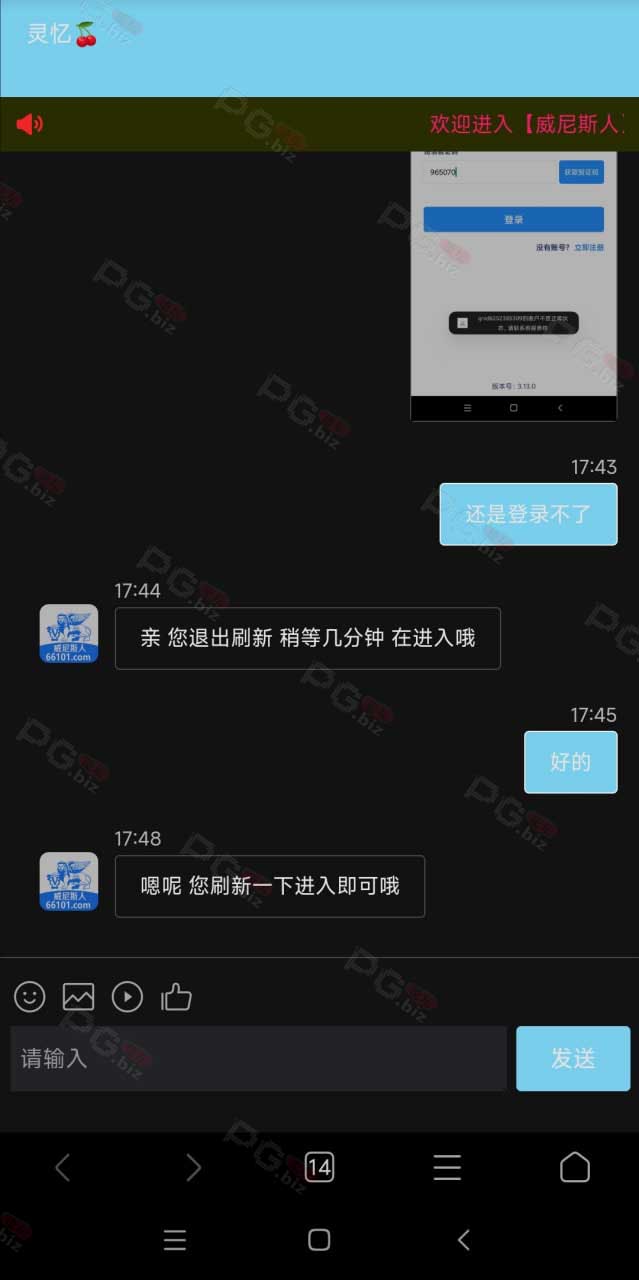
Task: Go forward in the browser
Action: 193,1167
